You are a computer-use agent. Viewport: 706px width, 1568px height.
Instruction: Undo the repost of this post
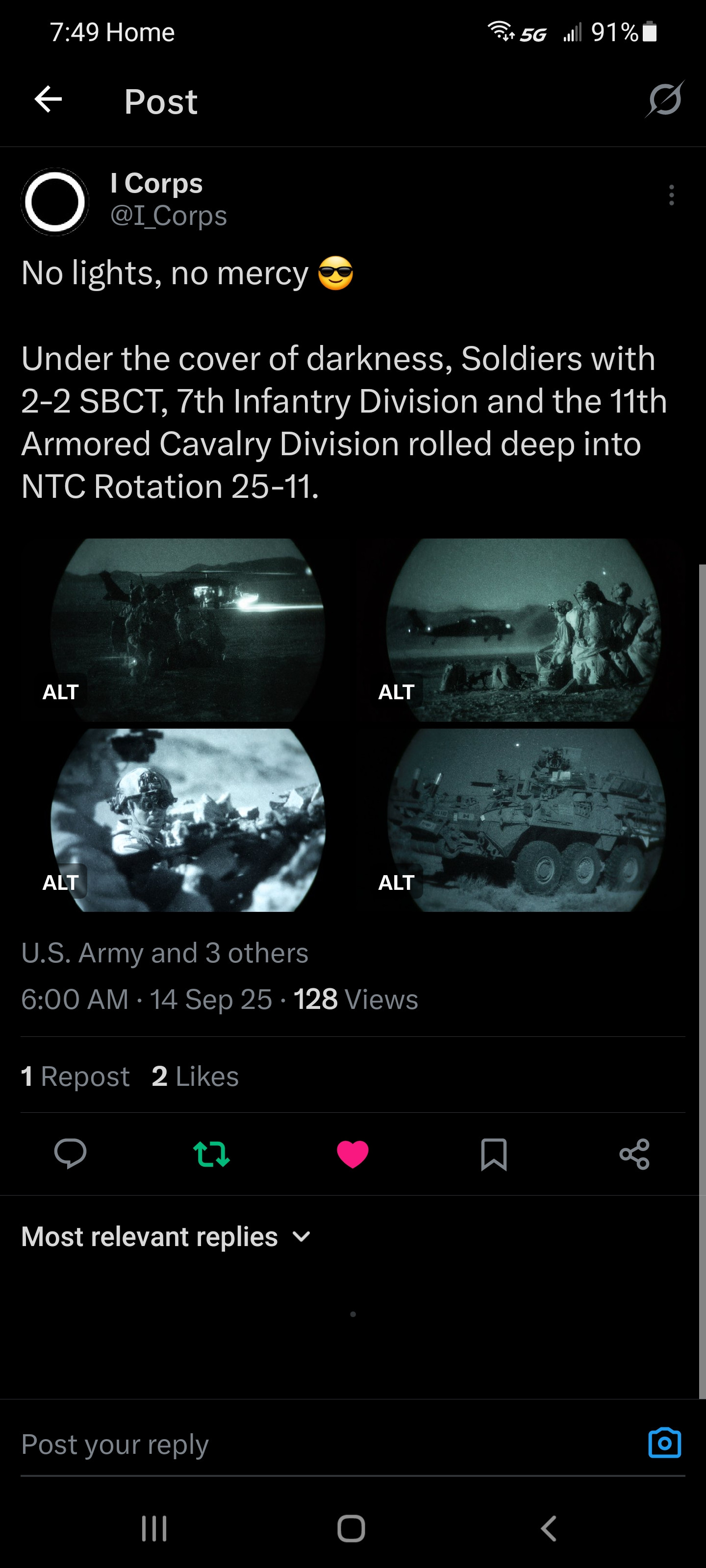tap(211, 1153)
